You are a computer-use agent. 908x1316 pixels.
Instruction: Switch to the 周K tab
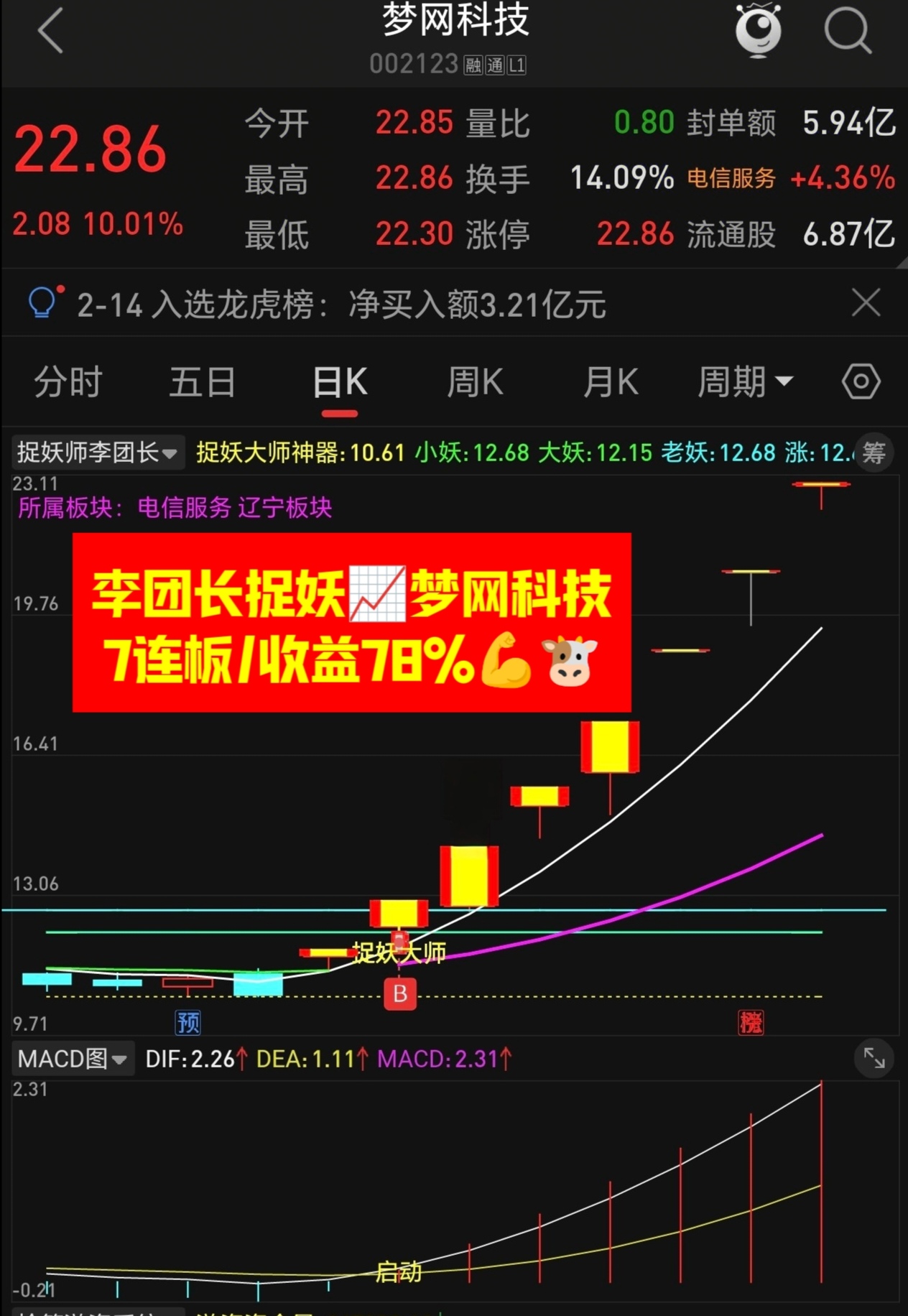click(x=475, y=381)
